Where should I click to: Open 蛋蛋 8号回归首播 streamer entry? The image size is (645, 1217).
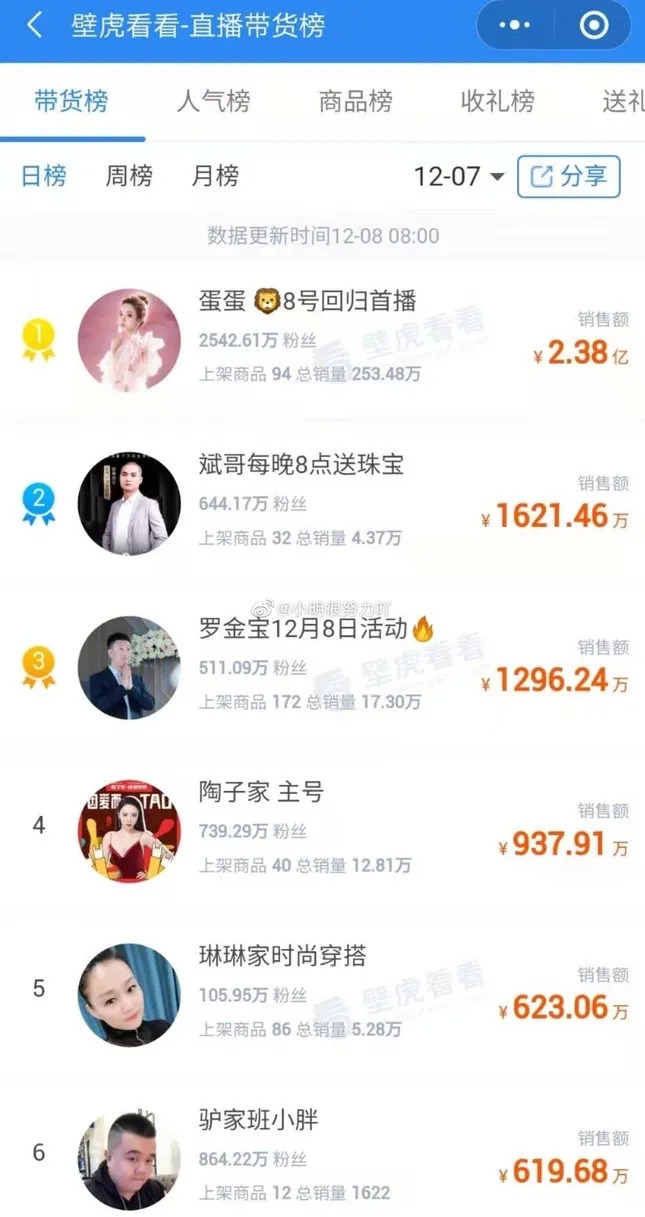307,300
